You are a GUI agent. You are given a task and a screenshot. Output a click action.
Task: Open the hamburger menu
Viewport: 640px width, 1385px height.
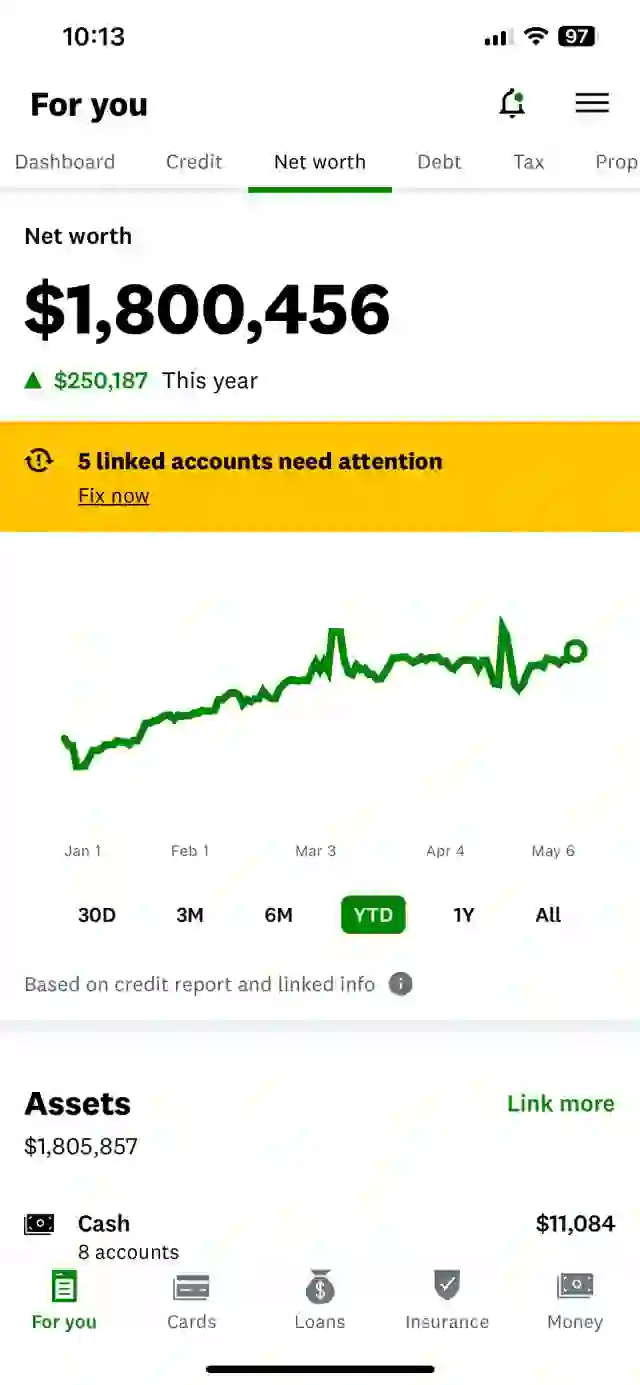point(592,103)
